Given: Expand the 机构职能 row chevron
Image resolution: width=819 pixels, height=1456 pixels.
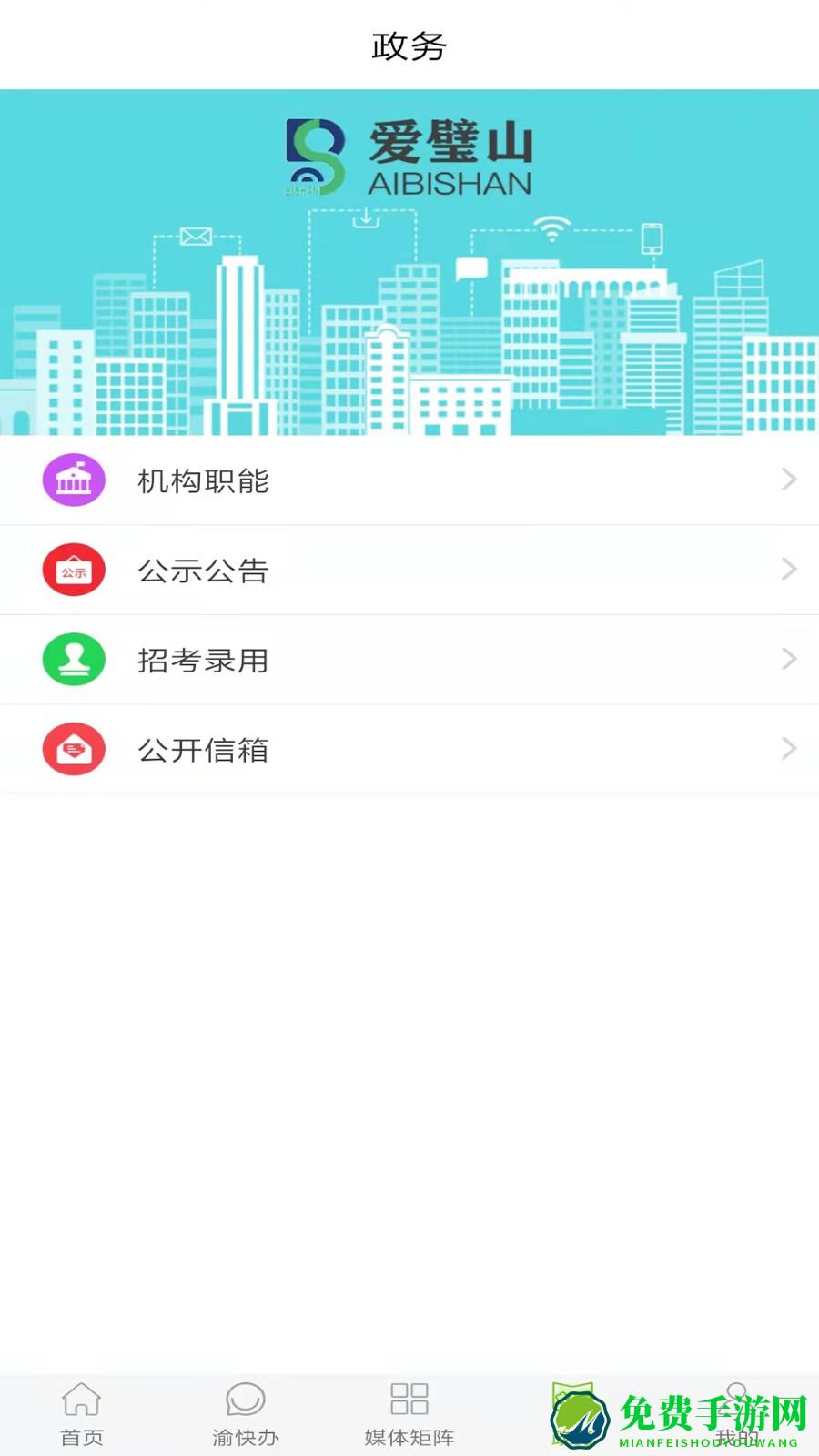Looking at the screenshot, I should pos(788,480).
